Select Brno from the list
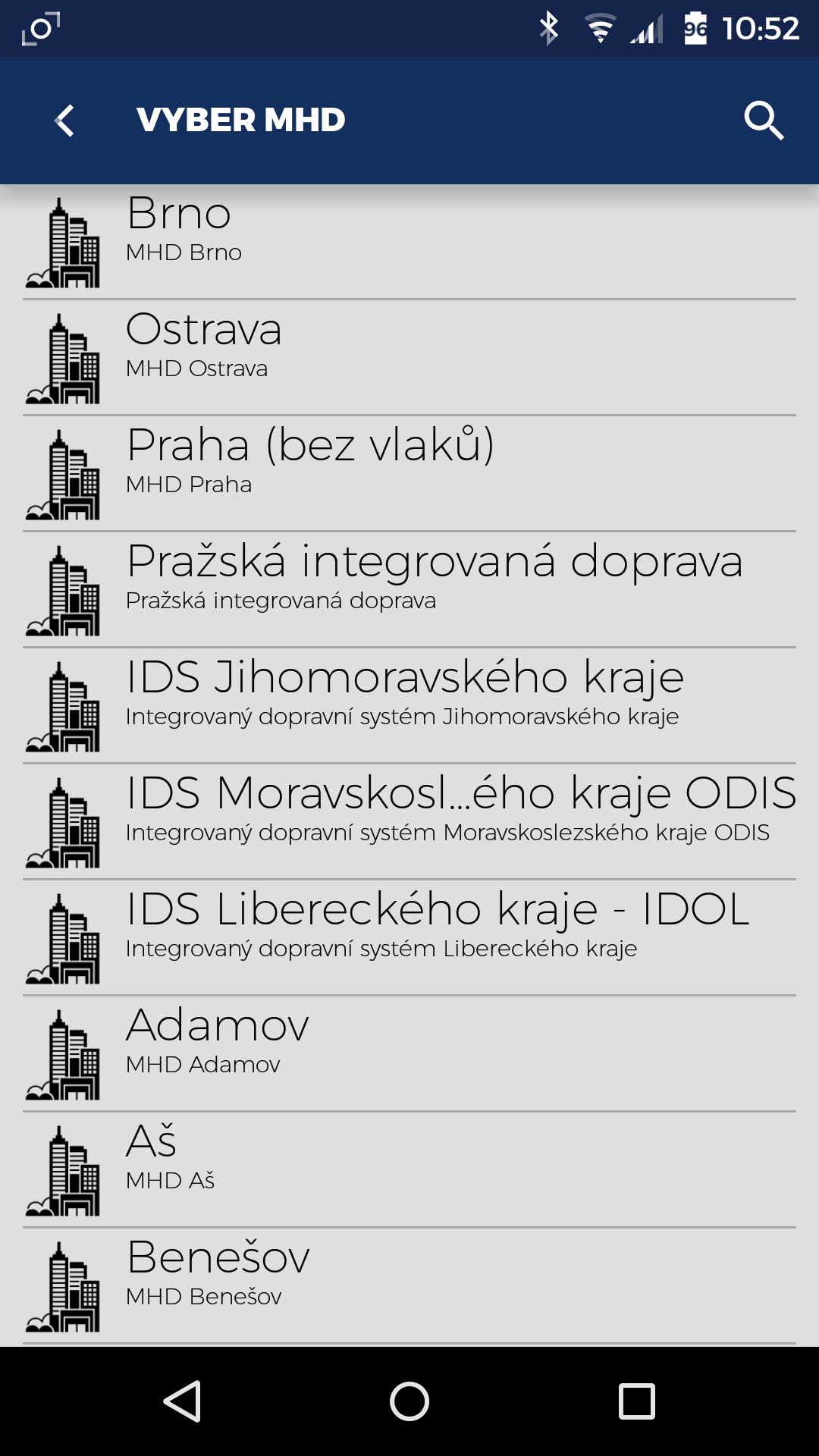Image resolution: width=819 pixels, height=1456 pixels. click(x=409, y=242)
